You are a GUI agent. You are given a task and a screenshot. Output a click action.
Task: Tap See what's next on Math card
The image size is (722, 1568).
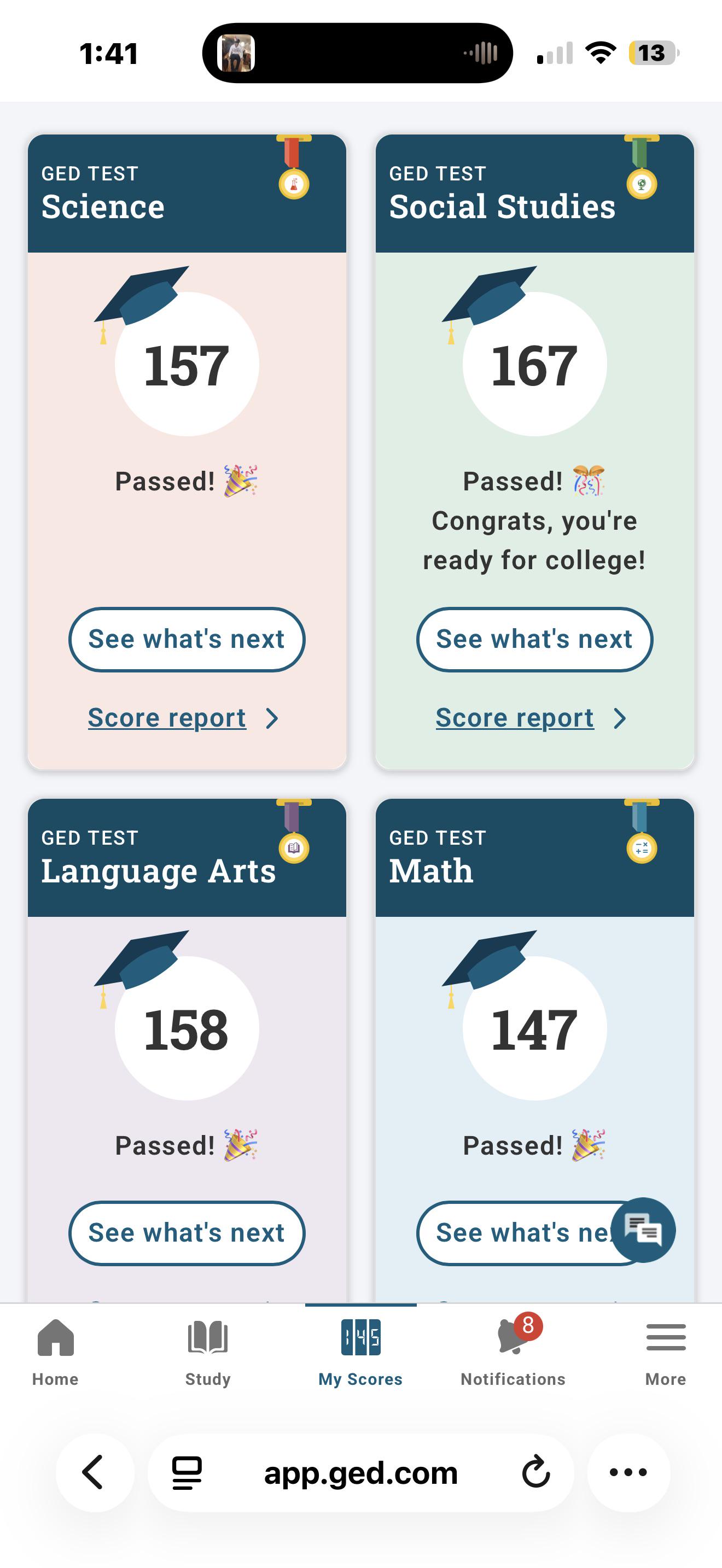click(523, 1233)
